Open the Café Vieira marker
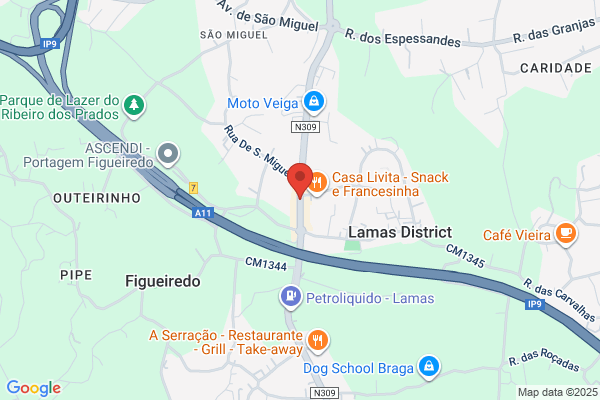The height and width of the screenshot is (400, 600). click(566, 234)
